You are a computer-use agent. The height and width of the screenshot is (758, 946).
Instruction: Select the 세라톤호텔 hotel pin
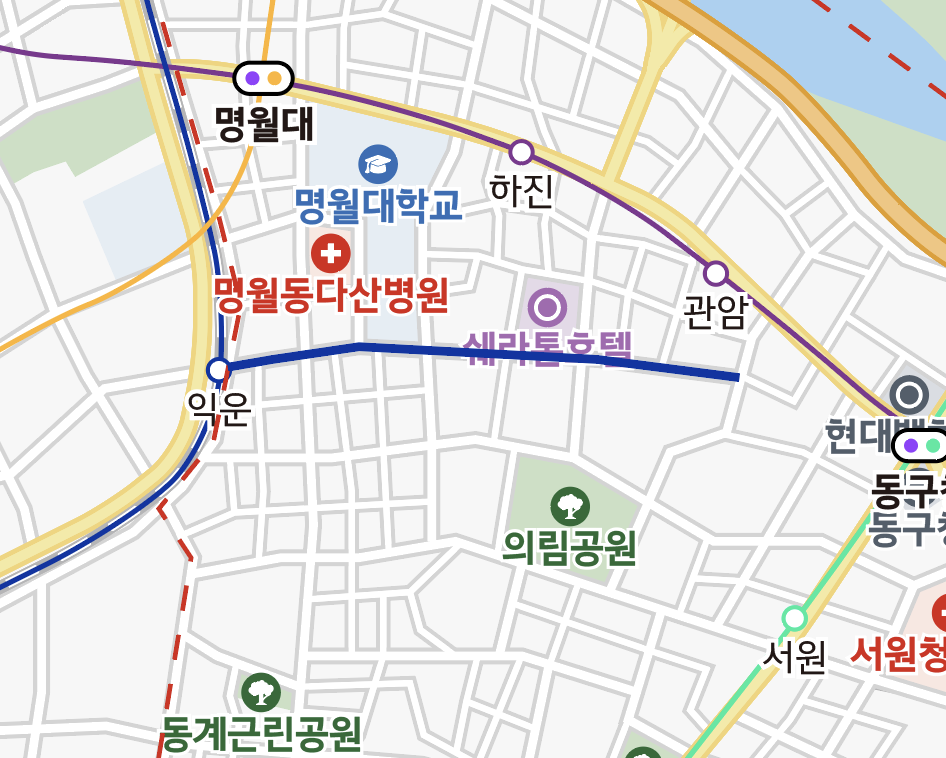click(547, 307)
